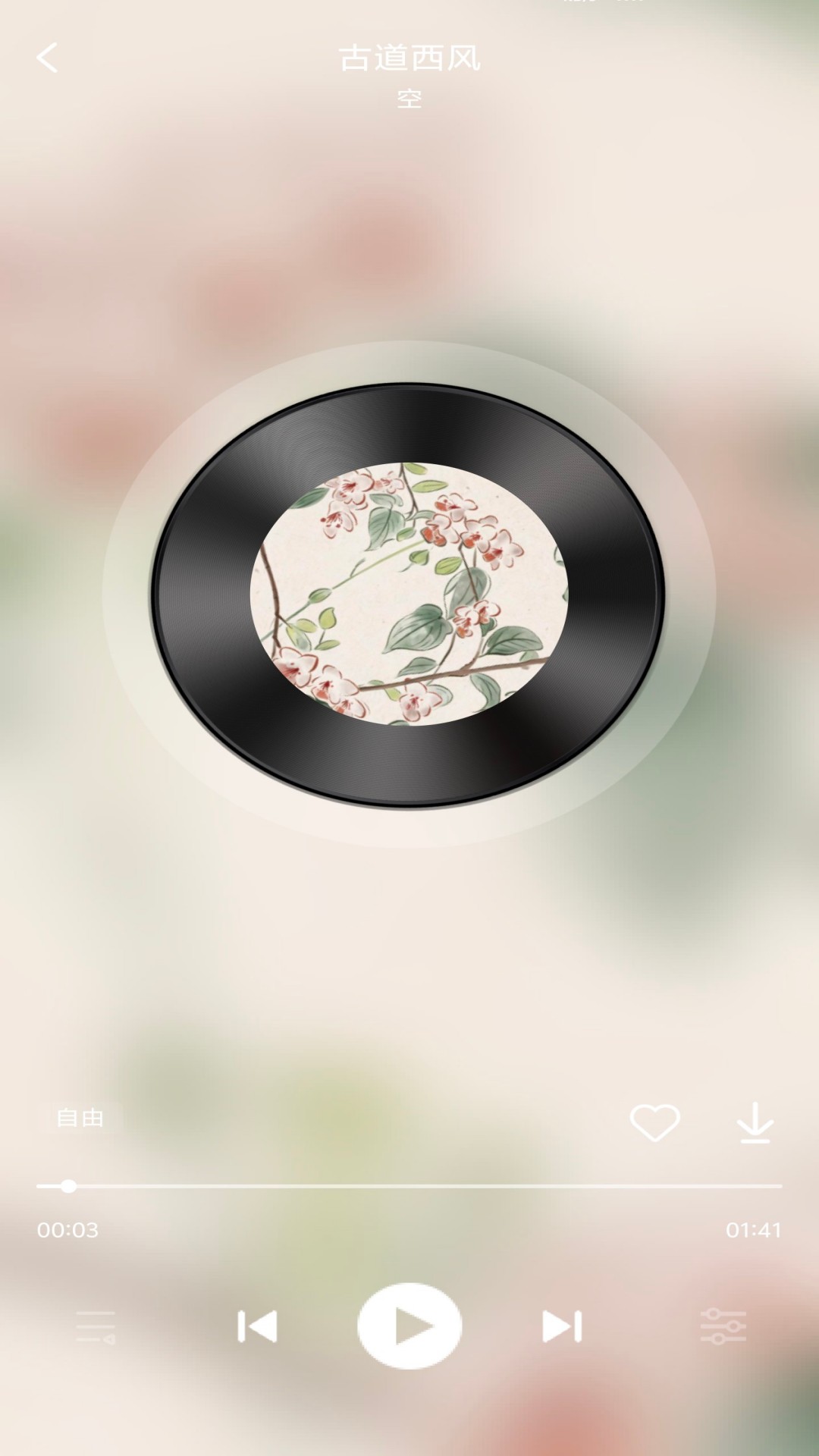
Task: Go back from the player screen
Action: [47, 58]
